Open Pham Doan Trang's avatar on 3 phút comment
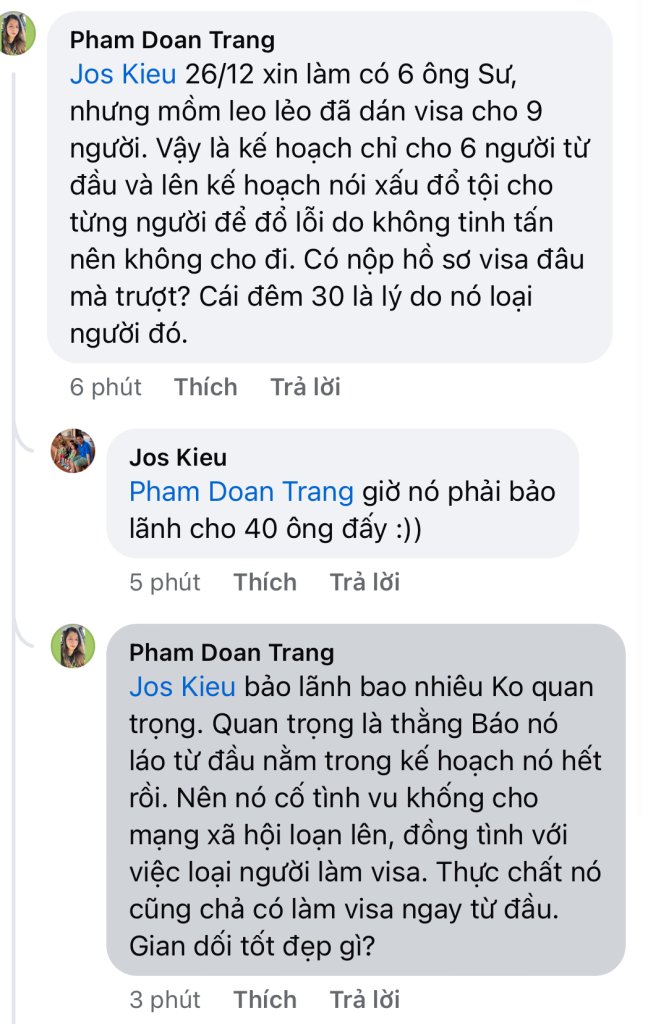The image size is (648, 1024). tap(73, 646)
